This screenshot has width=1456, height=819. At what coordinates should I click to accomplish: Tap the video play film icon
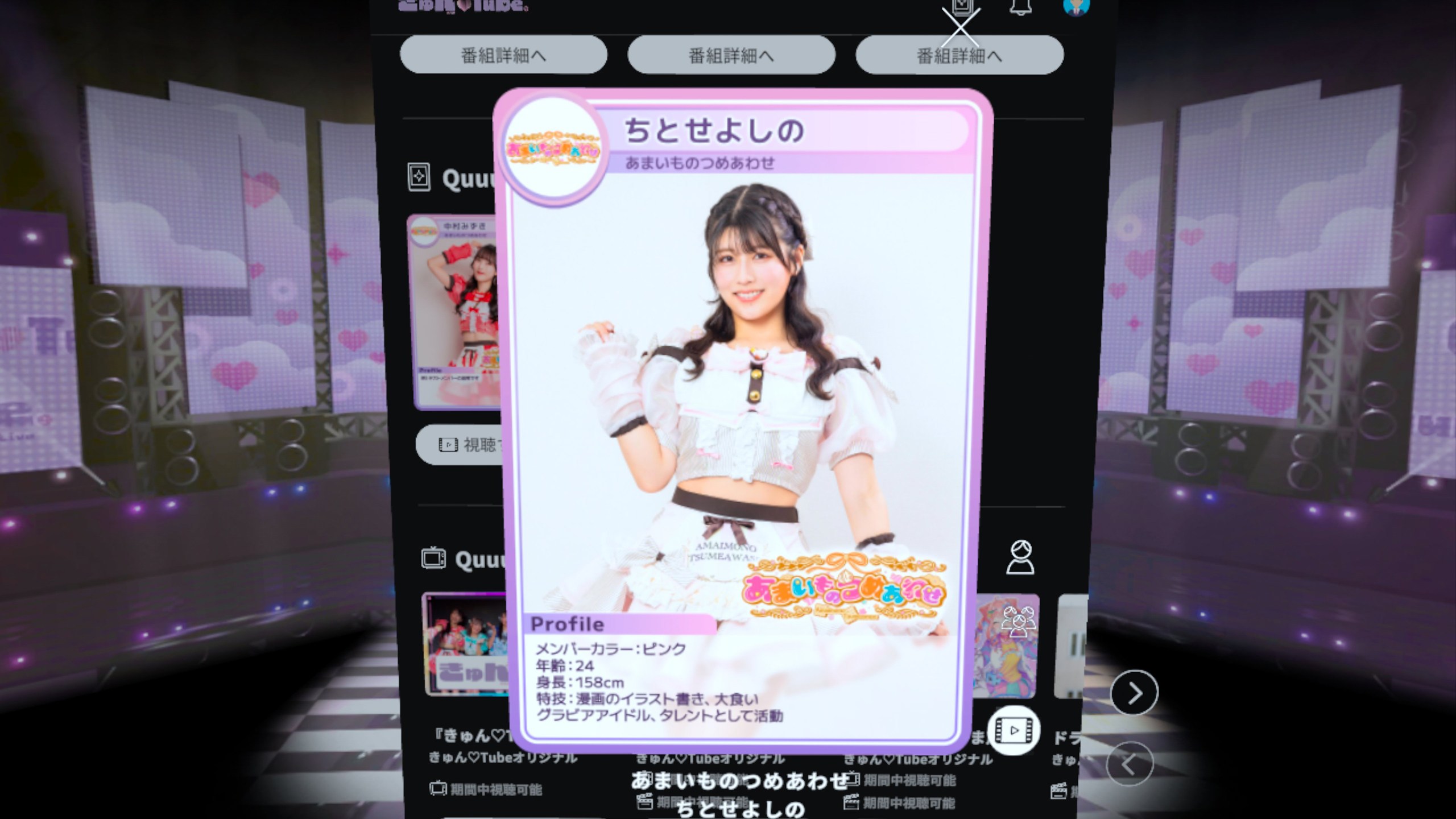(x=1014, y=730)
